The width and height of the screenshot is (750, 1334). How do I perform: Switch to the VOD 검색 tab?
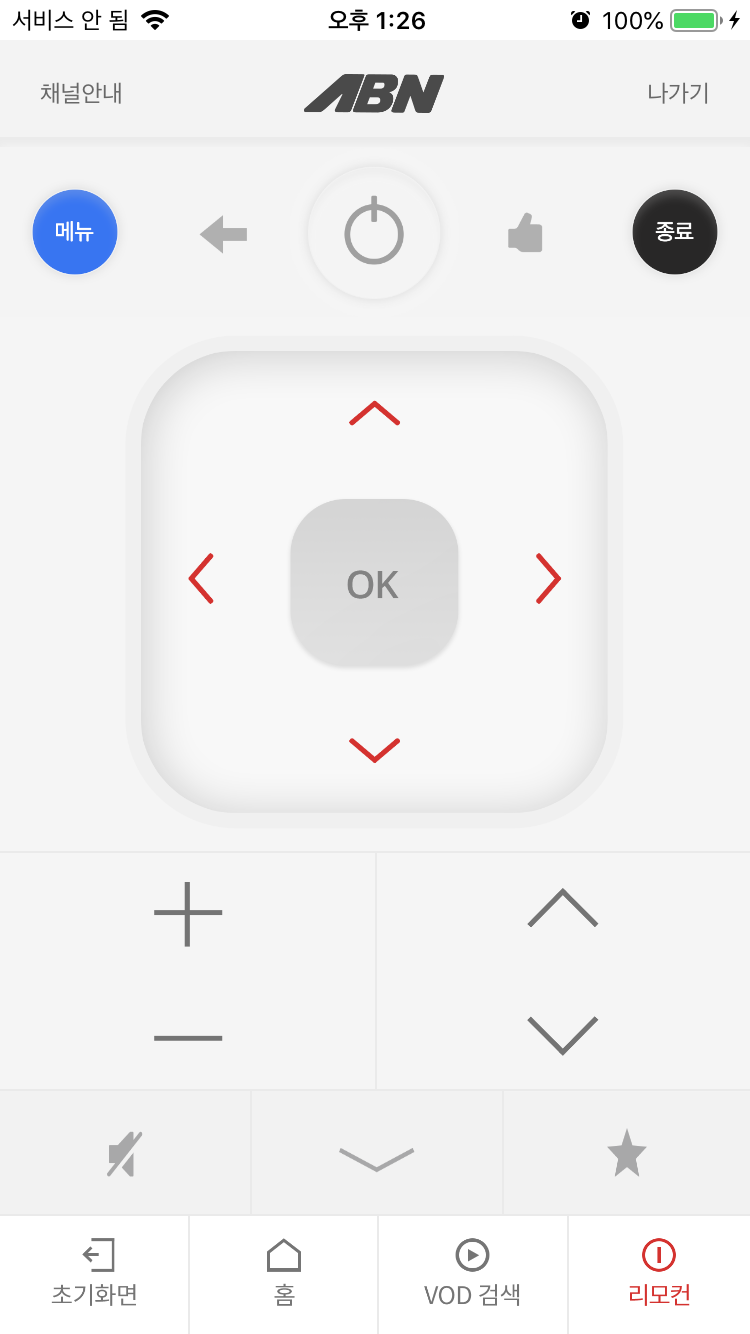pos(472,1274)
